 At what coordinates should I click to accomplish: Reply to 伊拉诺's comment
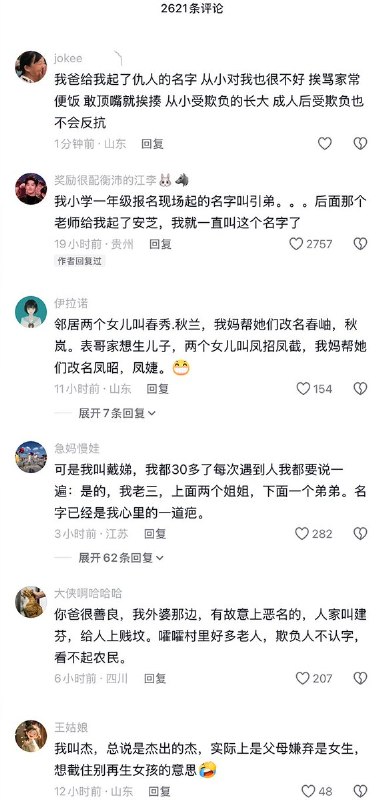point(158,389)
